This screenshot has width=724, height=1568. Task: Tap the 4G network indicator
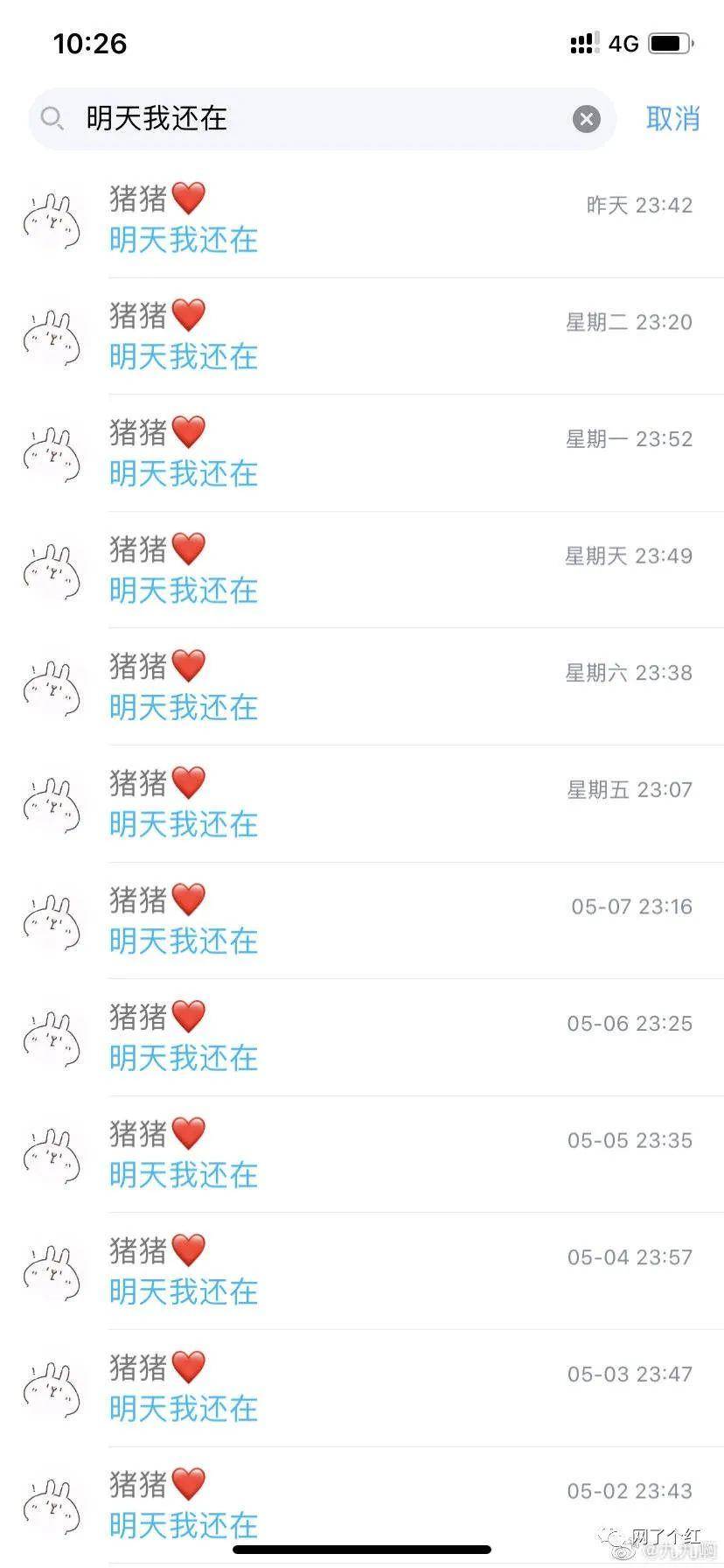623,42
